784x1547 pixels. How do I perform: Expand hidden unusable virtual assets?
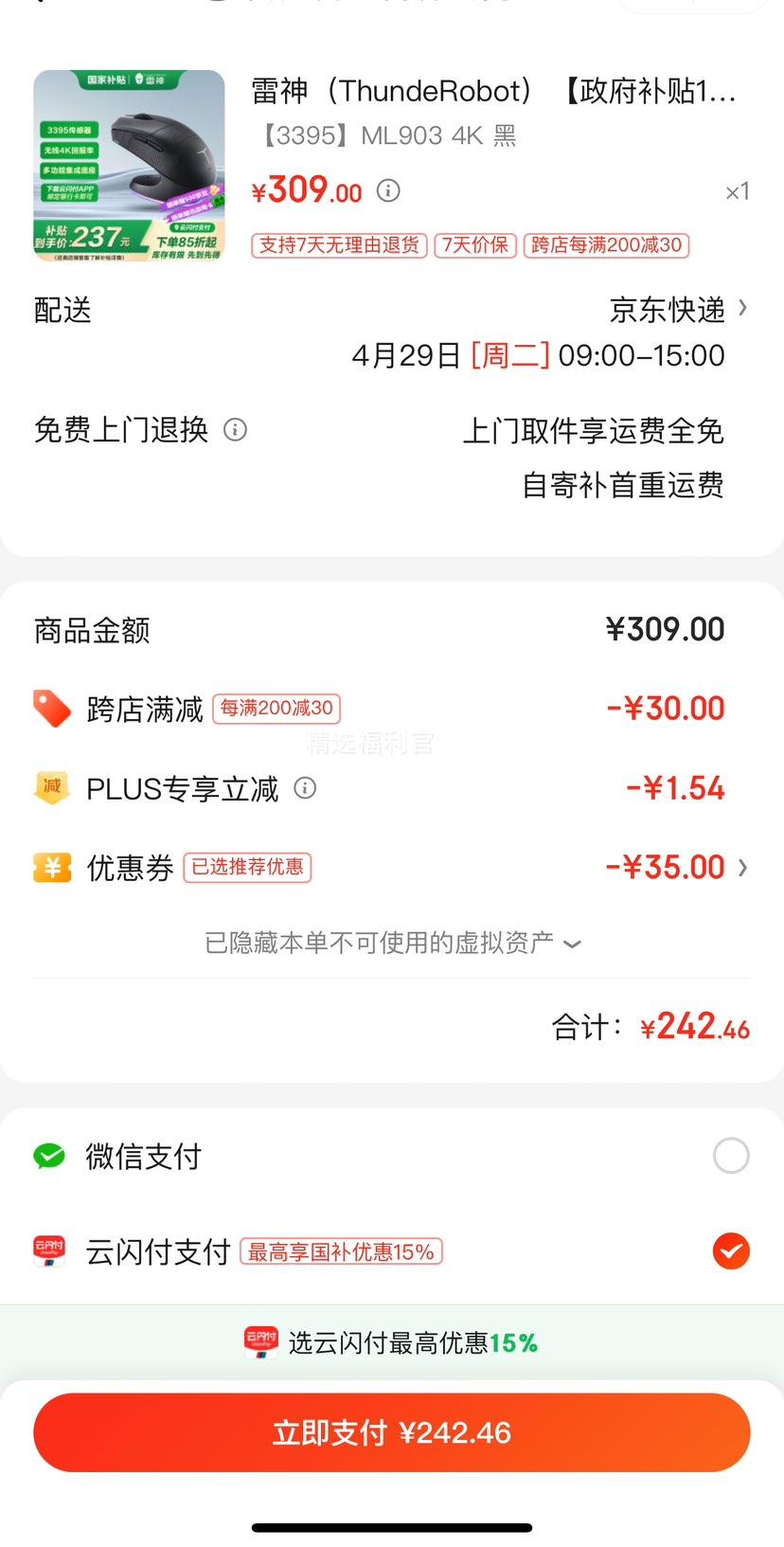[x=392, y=944]
